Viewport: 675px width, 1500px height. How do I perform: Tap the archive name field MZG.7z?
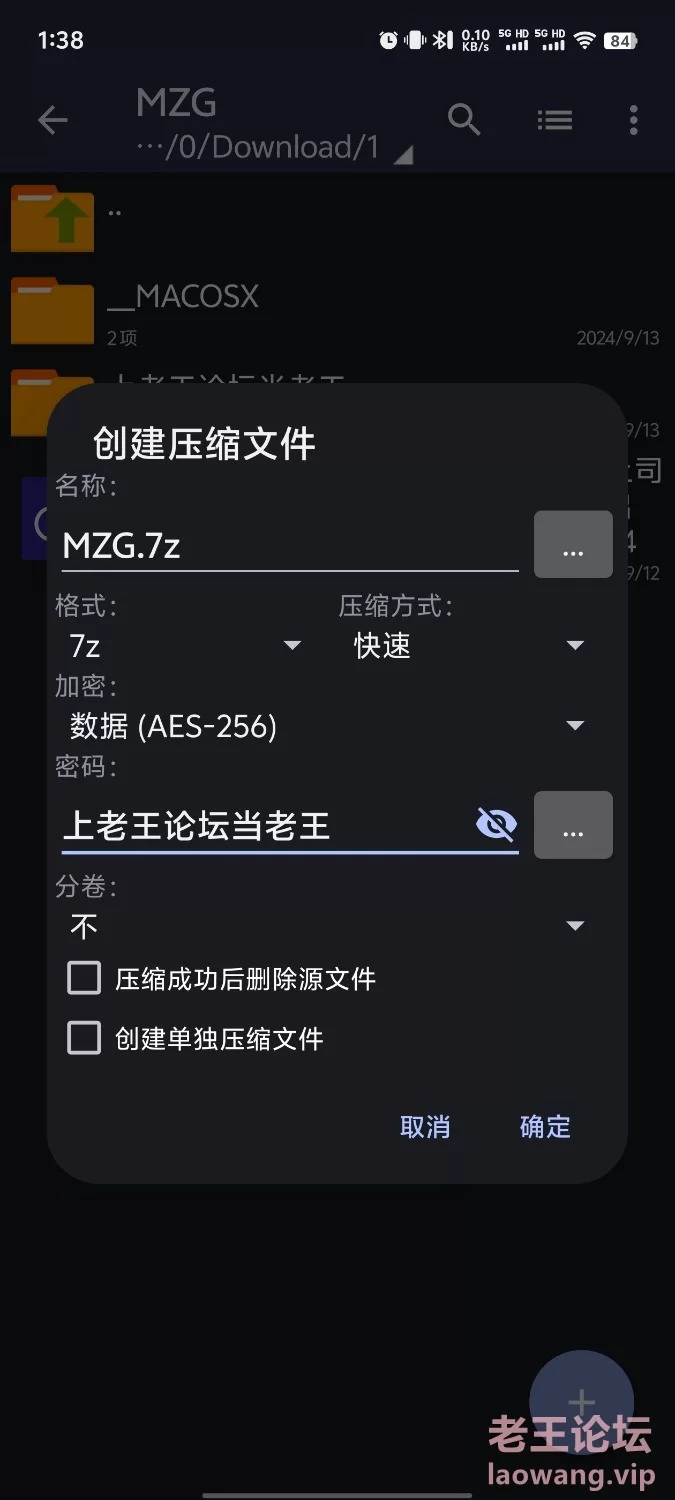coord(288,546)
